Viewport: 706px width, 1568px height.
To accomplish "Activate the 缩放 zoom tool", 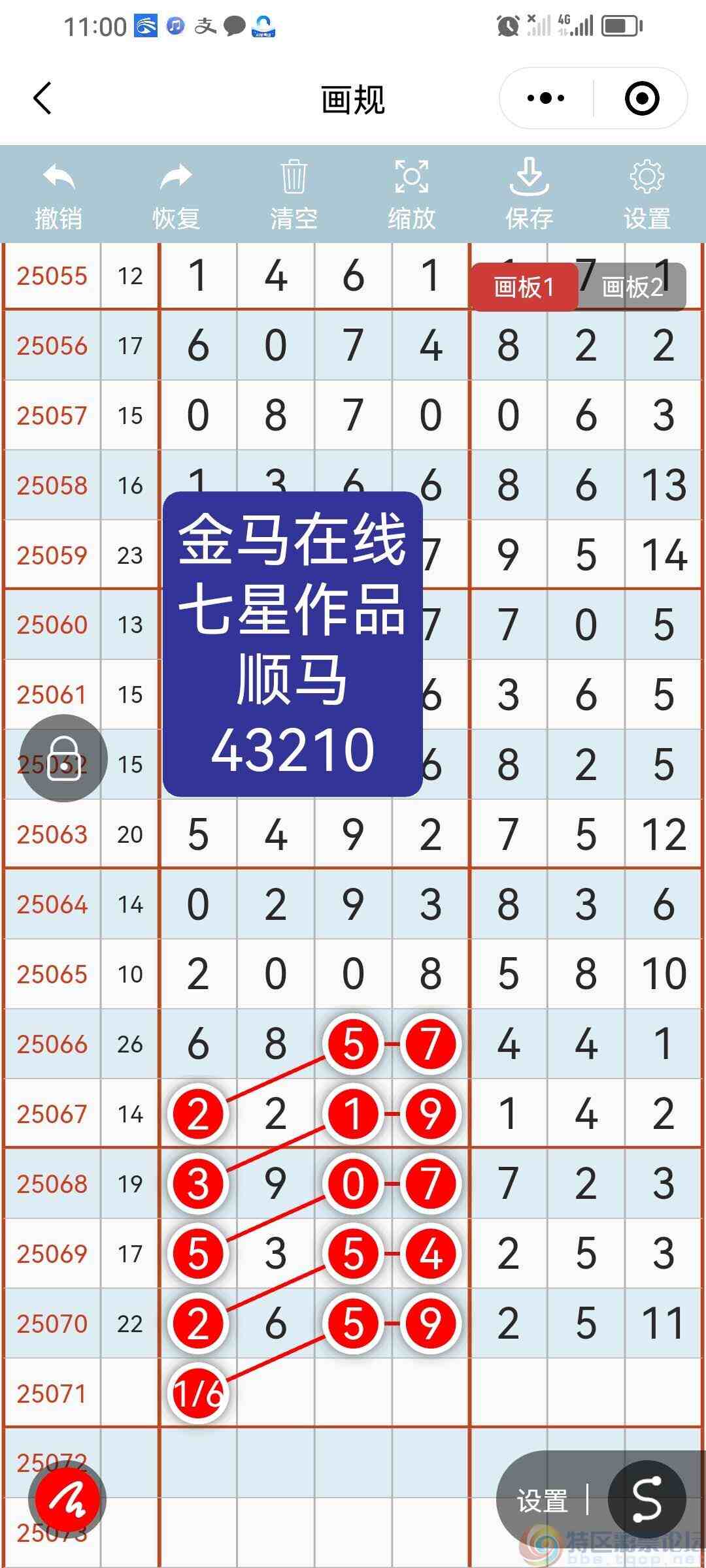I will click(411, 193).
